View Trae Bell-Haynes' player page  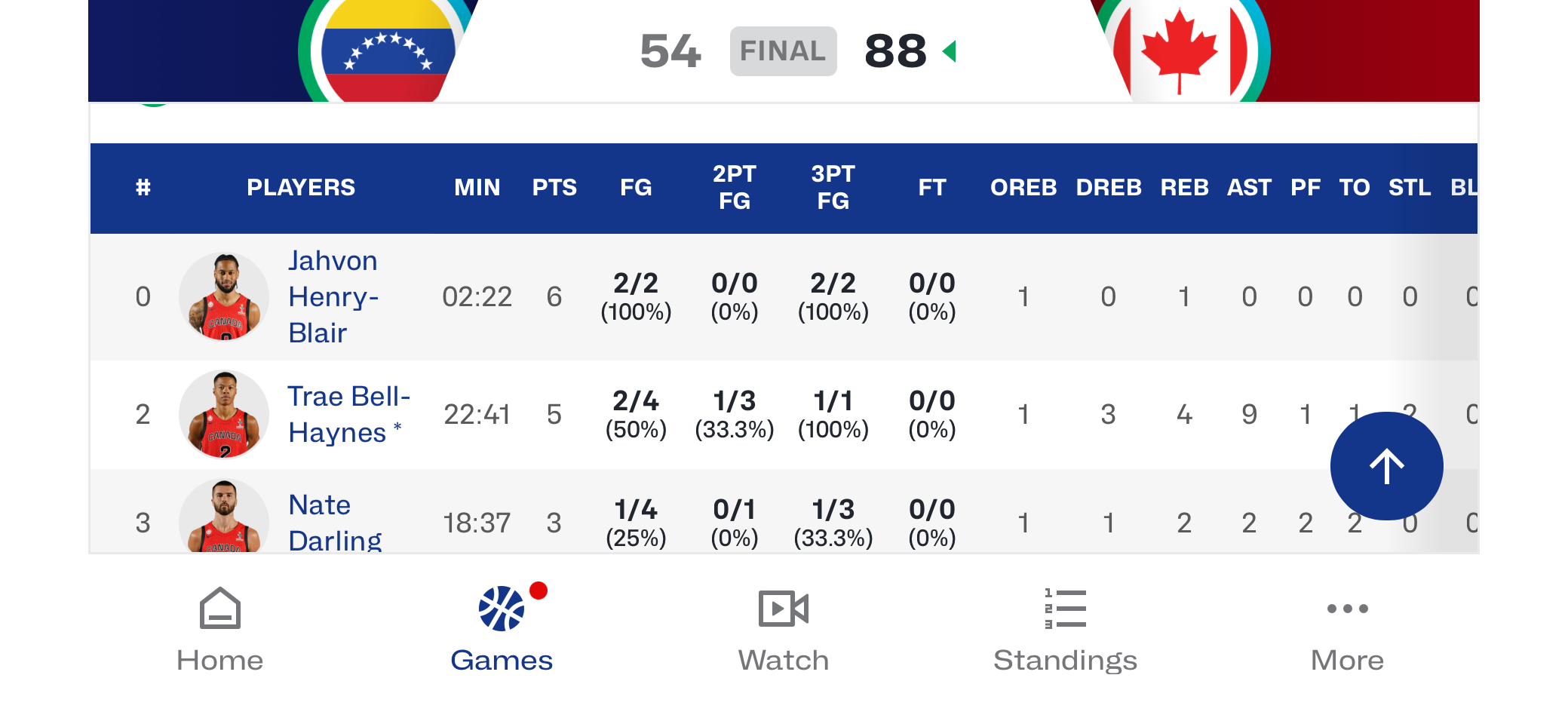[348, 414]
